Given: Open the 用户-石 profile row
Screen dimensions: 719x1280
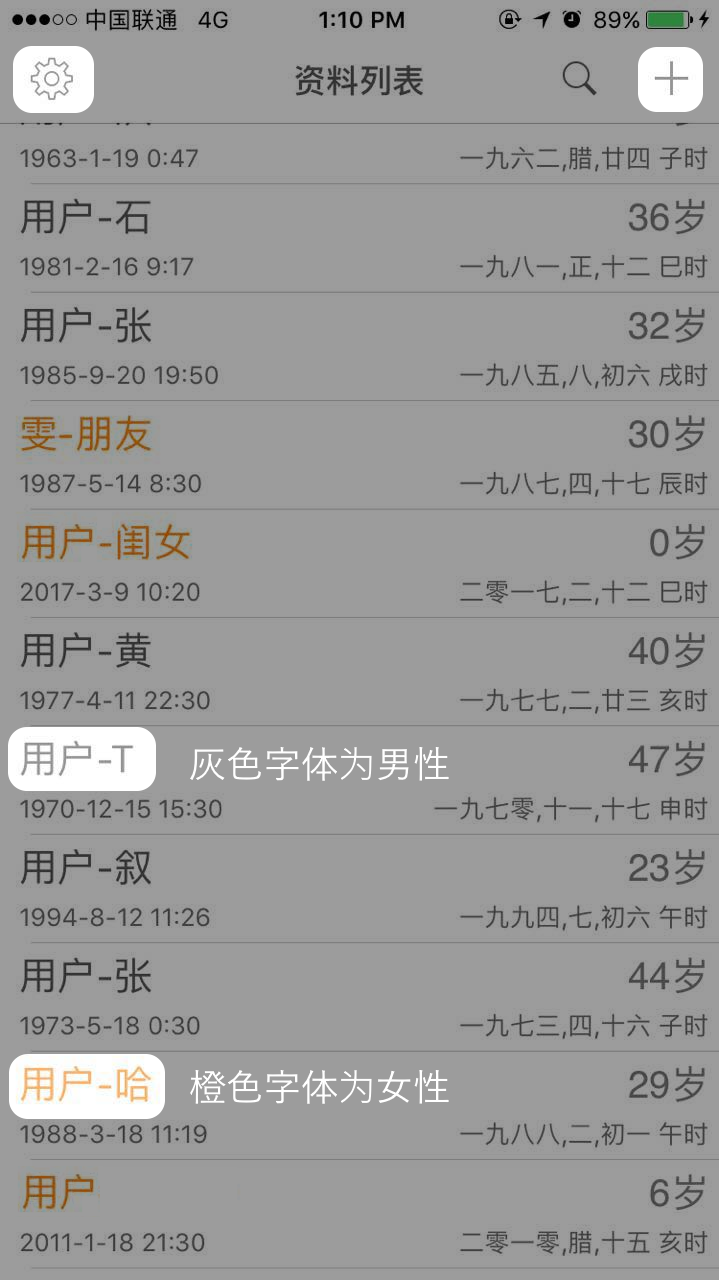Looking at the screenshot, I should [x=360, y=239].
